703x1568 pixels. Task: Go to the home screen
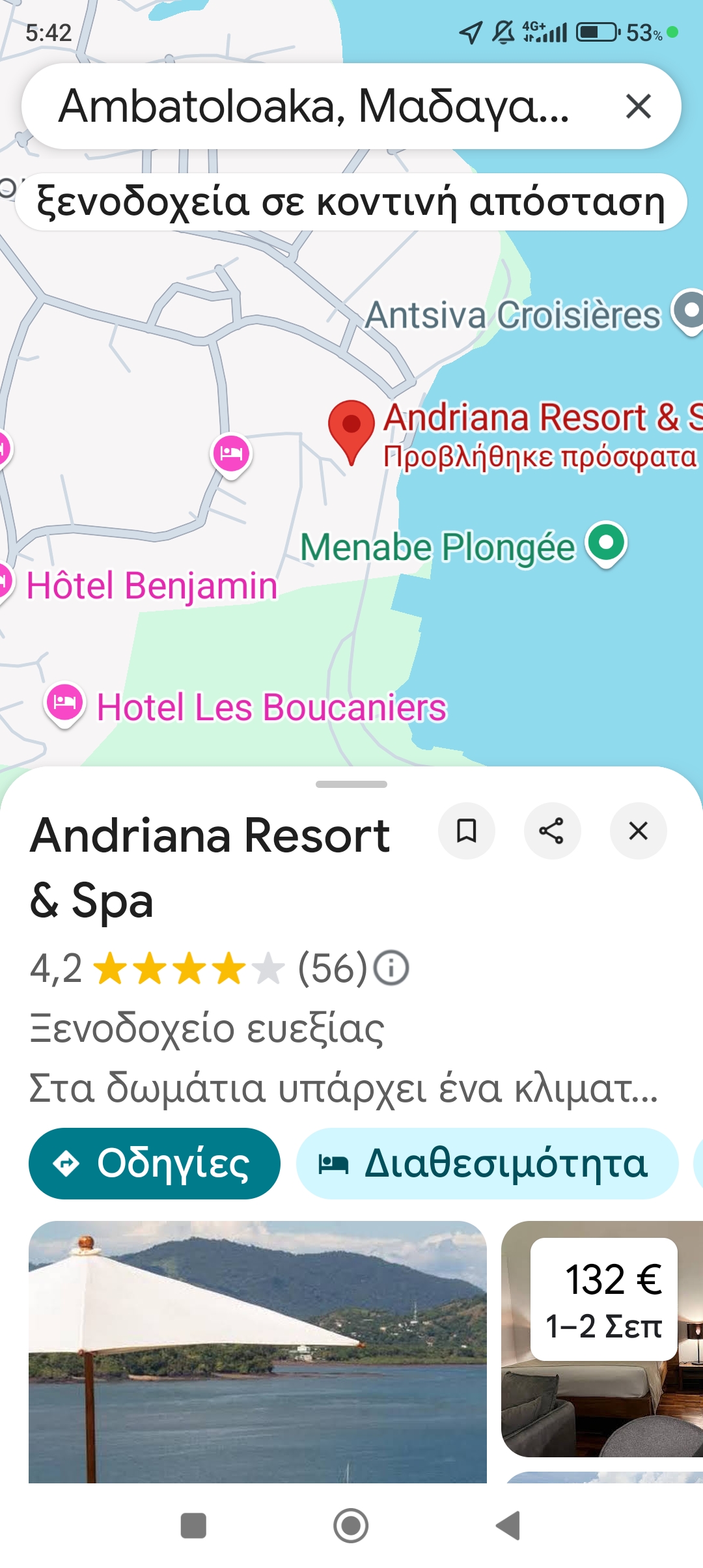(351, 1525)
